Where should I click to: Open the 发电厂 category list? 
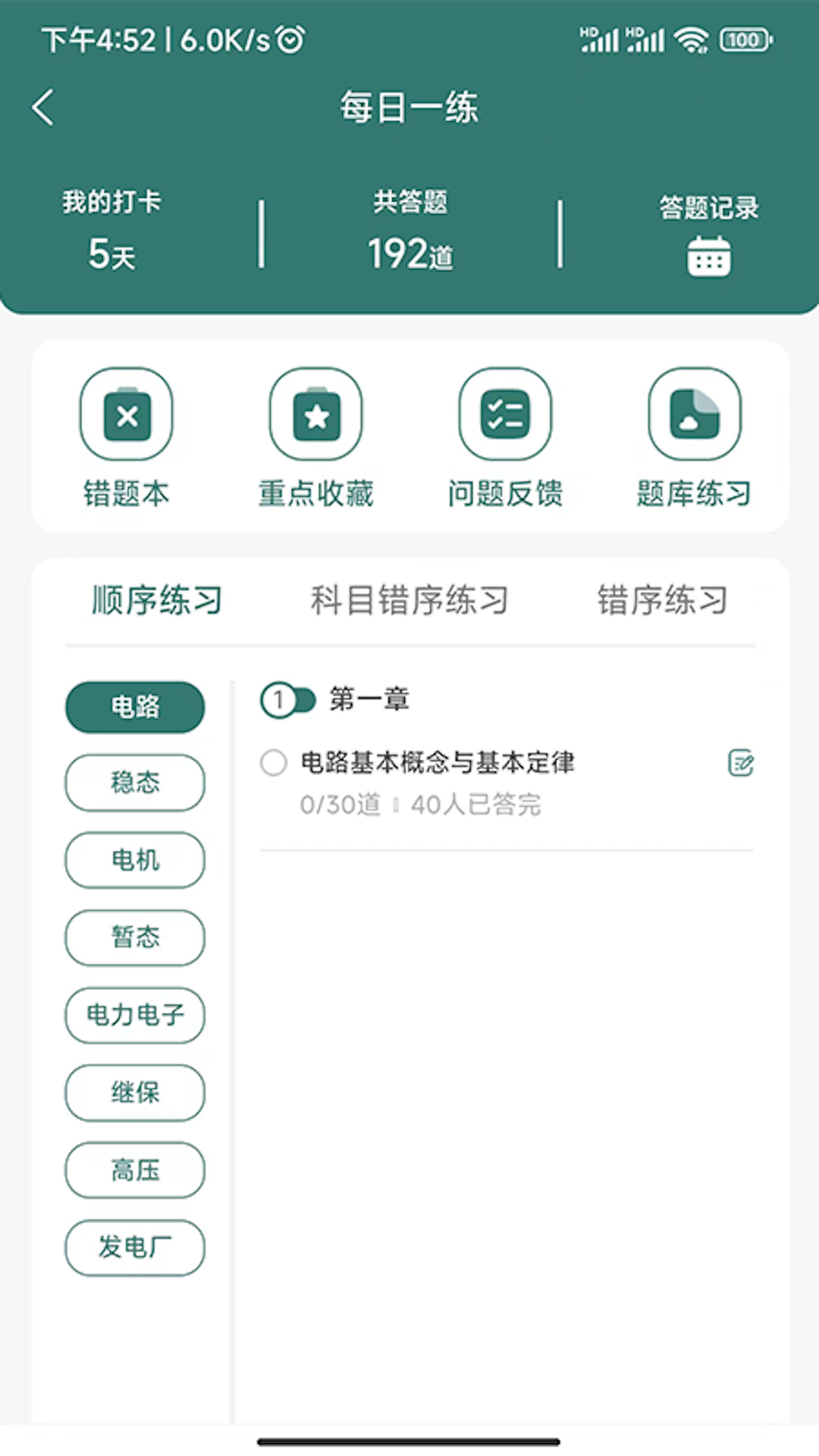pos(134,1247)
